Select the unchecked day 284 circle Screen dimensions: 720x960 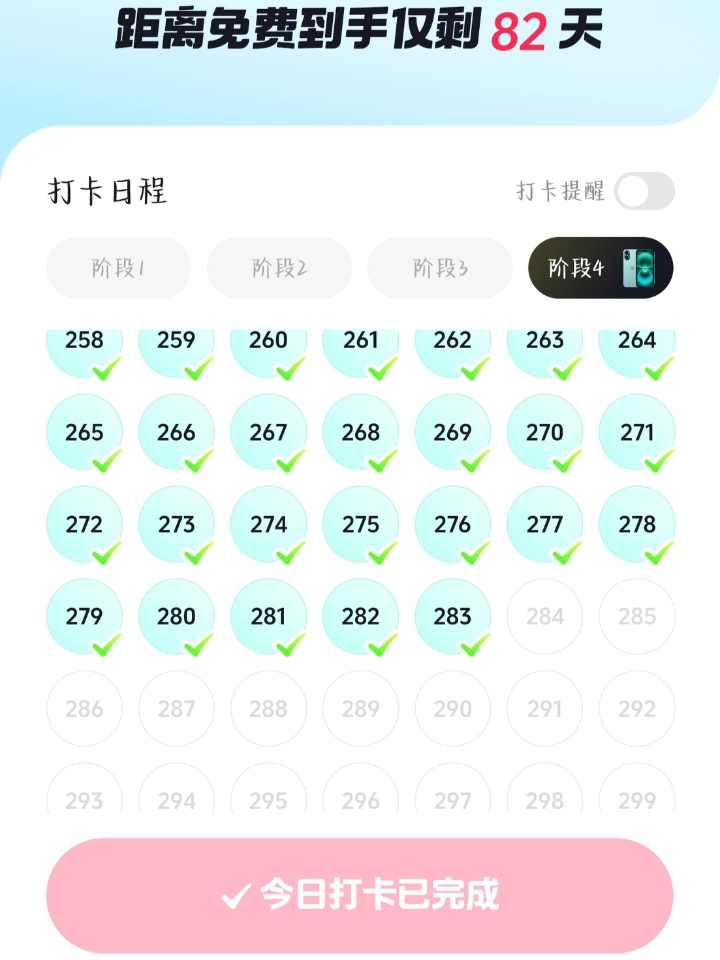[544, 617]
